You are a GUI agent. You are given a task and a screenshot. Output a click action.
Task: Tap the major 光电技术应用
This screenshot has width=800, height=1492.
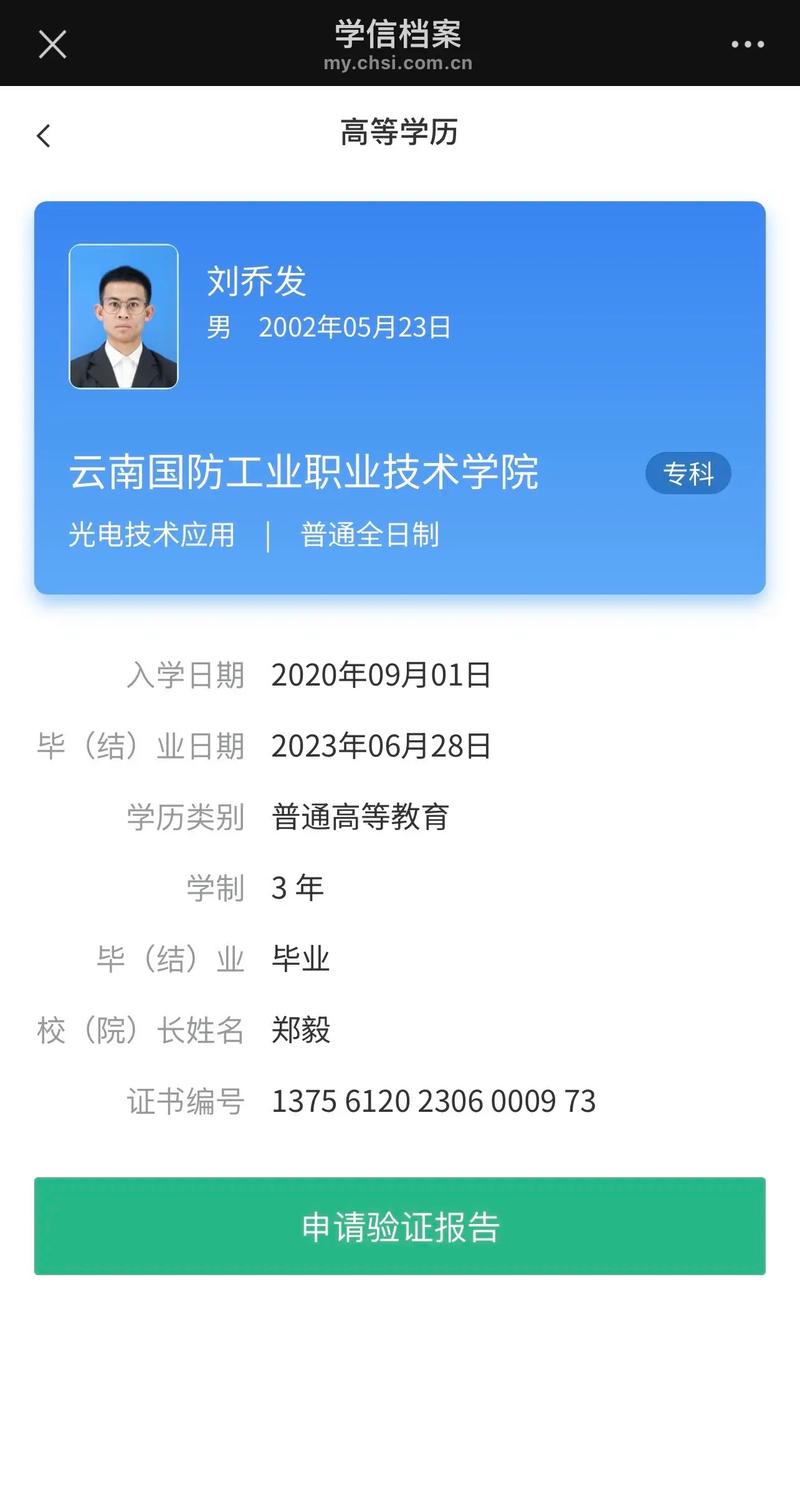tap(151, 534)
